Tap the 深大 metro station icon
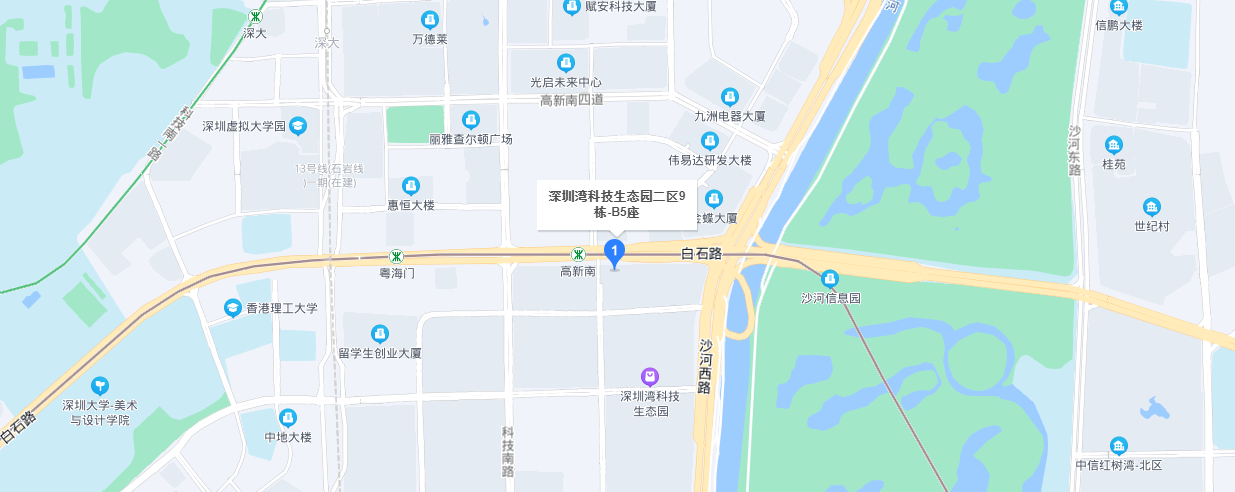This screenshot has height=492, width=1235. click(x=256, y=16)
